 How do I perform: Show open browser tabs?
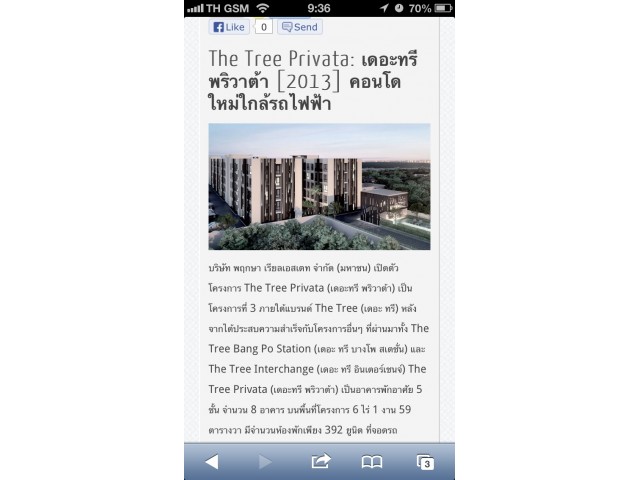click(x=425, y=461)
